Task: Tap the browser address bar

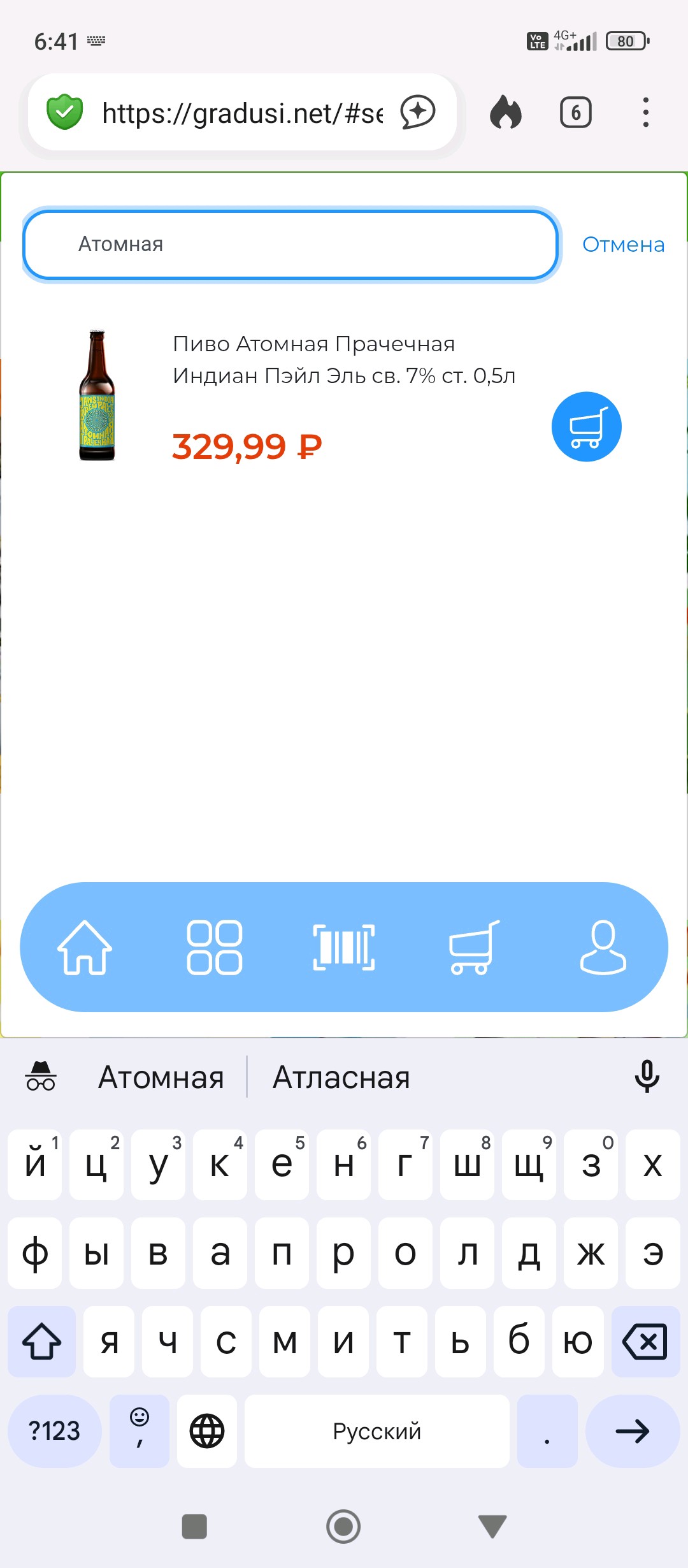Action: click(x=242, y=113)
